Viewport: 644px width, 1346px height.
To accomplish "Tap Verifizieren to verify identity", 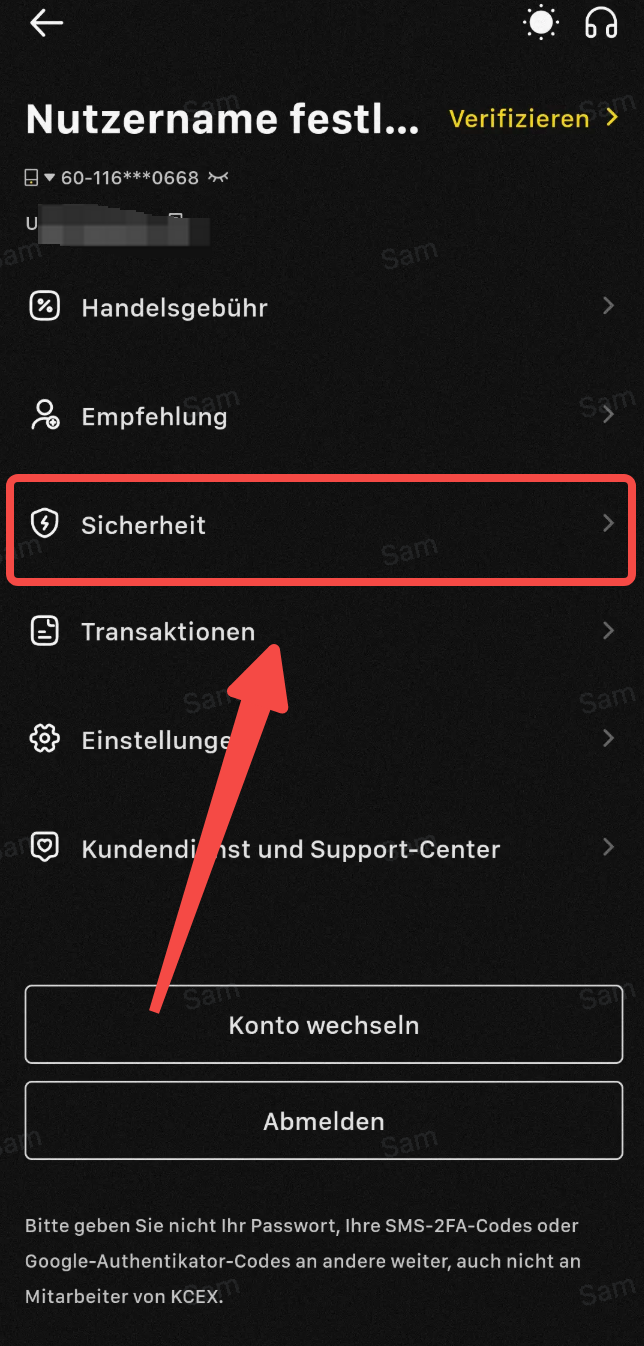I will tap(533, 119).
